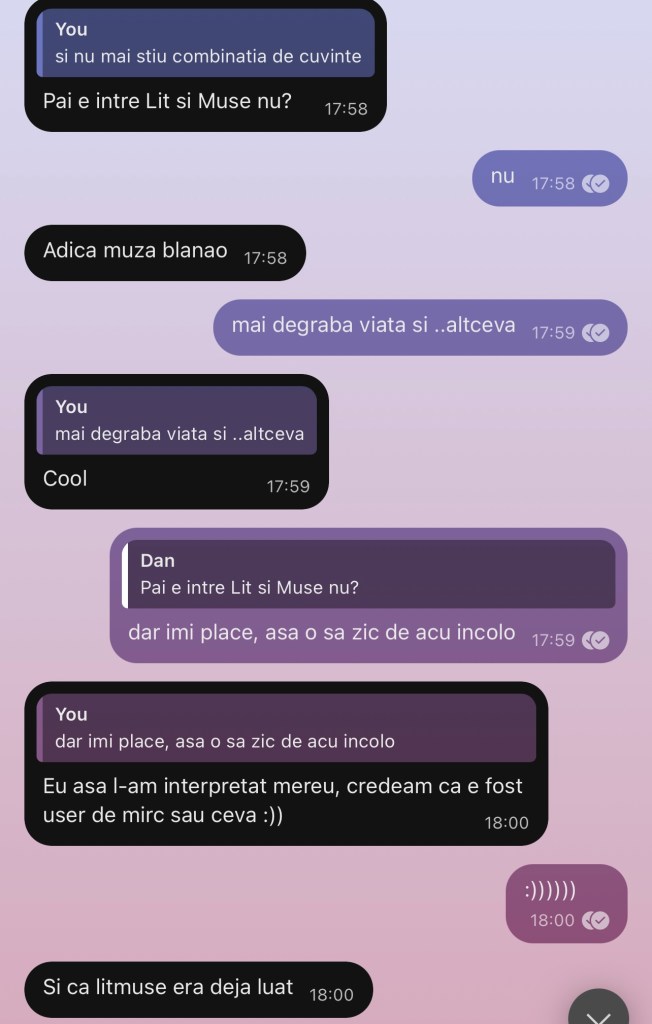This screenshot has height=1024, width=652.
Task: Go to quoted 'dar imi place, asa o sa zic' message
Action: point(286,728)
